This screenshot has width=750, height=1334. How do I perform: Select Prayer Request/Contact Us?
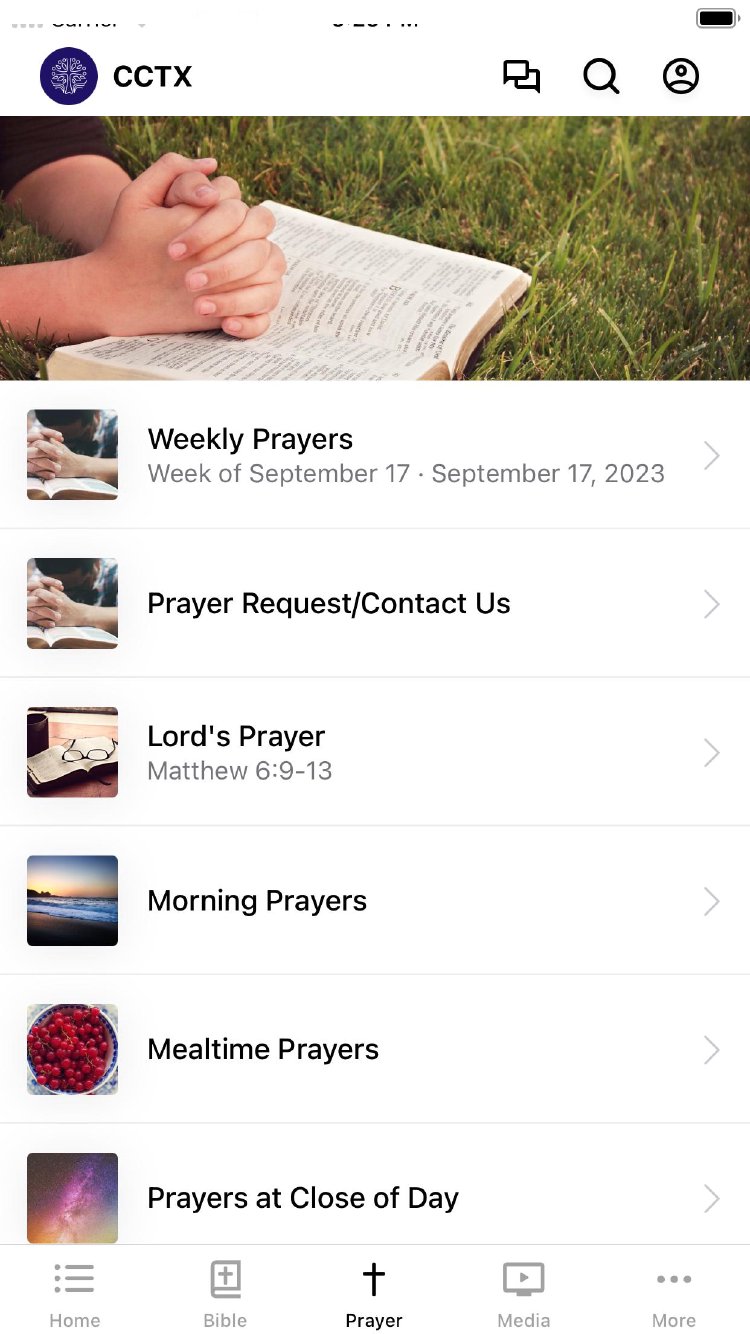(x=375, y=604)
